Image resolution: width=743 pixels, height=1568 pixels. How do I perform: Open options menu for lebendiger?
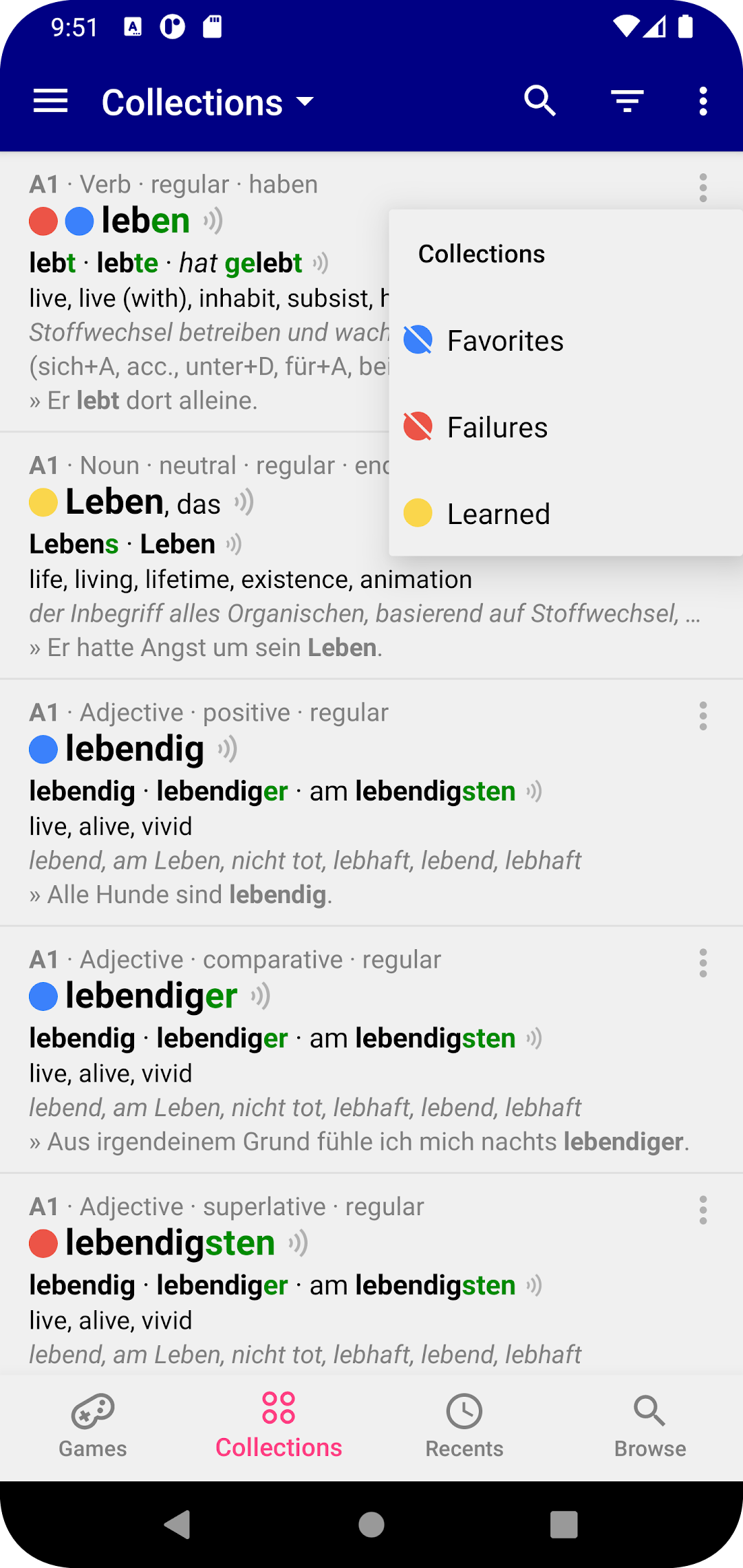click(x=702, y=963)
